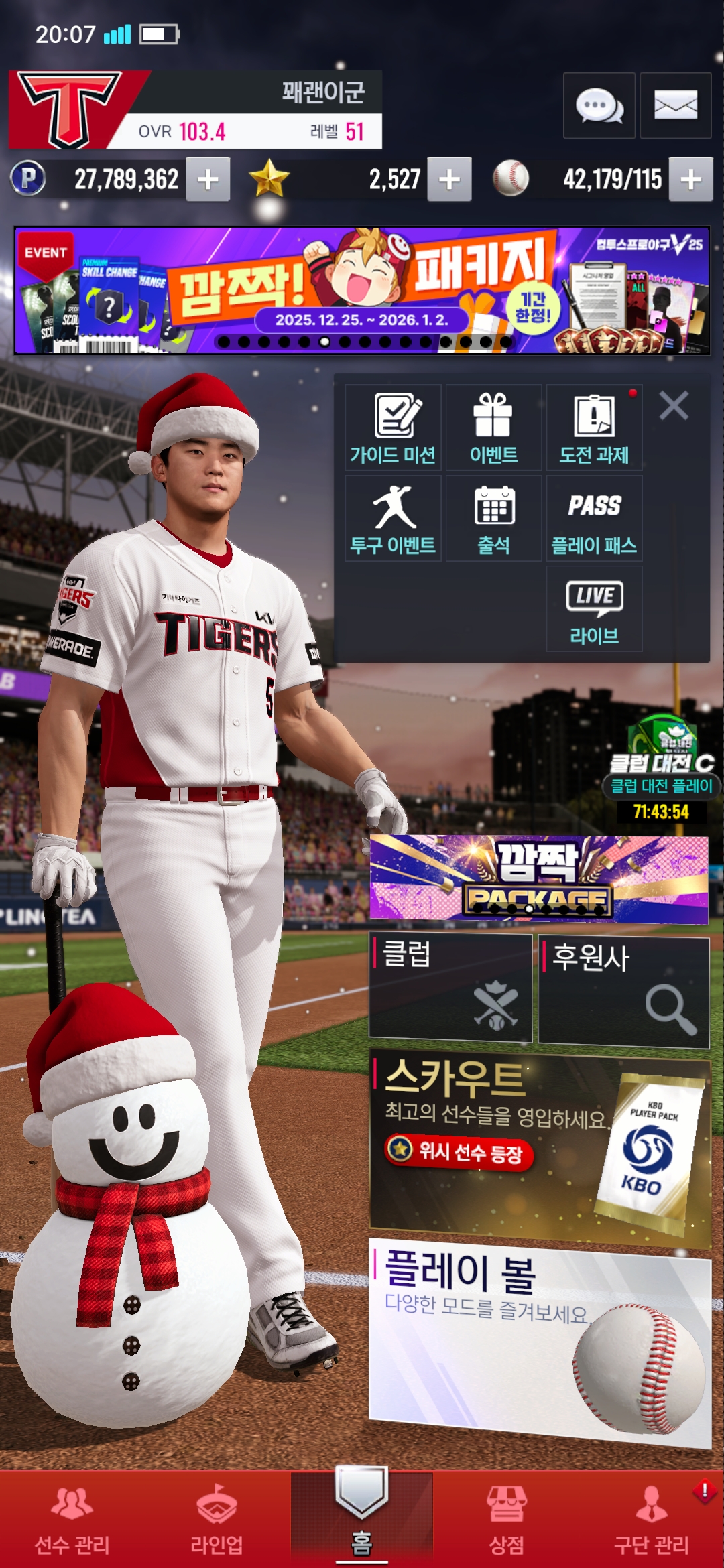This screenshot has width=724, height=1568.
Task: Open 가이드 미션 menu
Action: click(x=393, y=428)
